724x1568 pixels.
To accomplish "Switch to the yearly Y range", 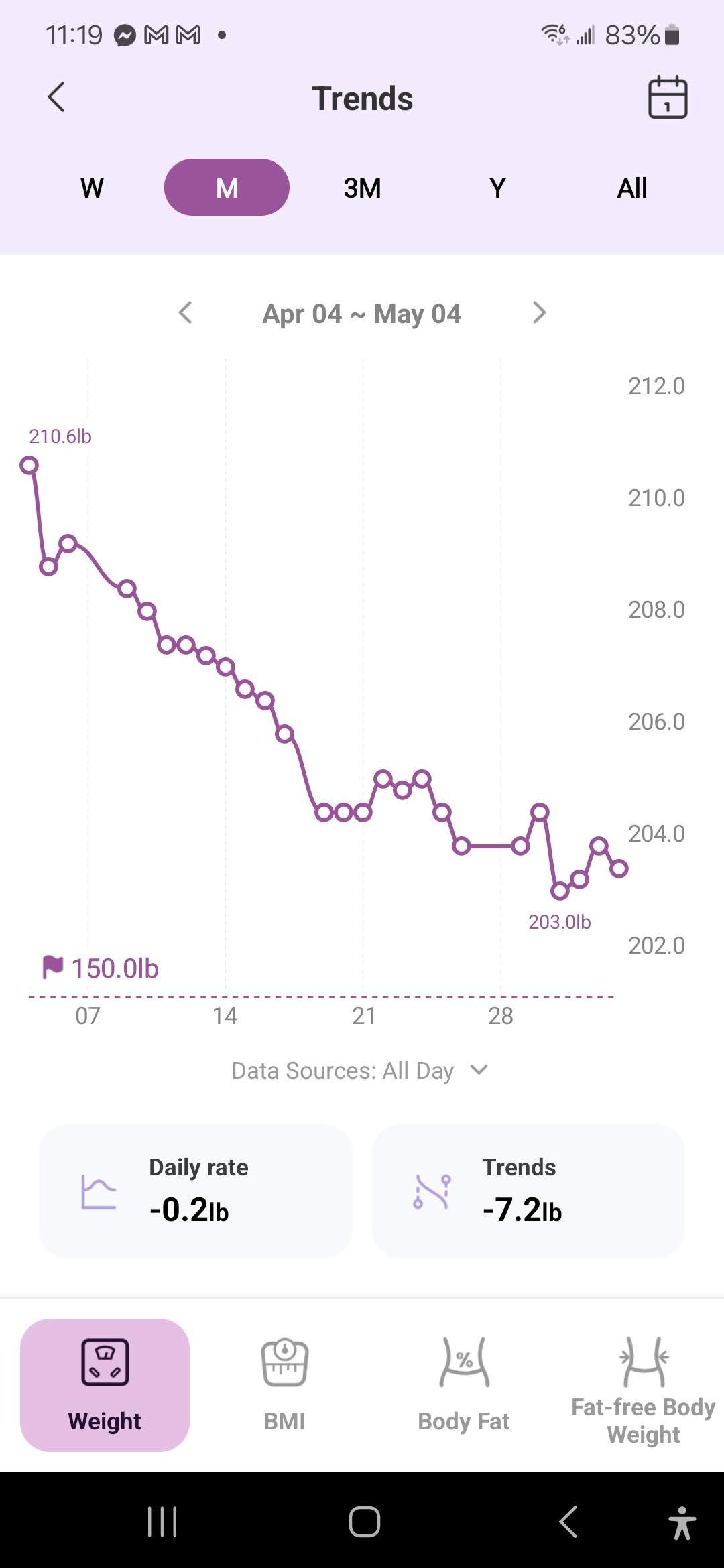I will coord(497,188).
